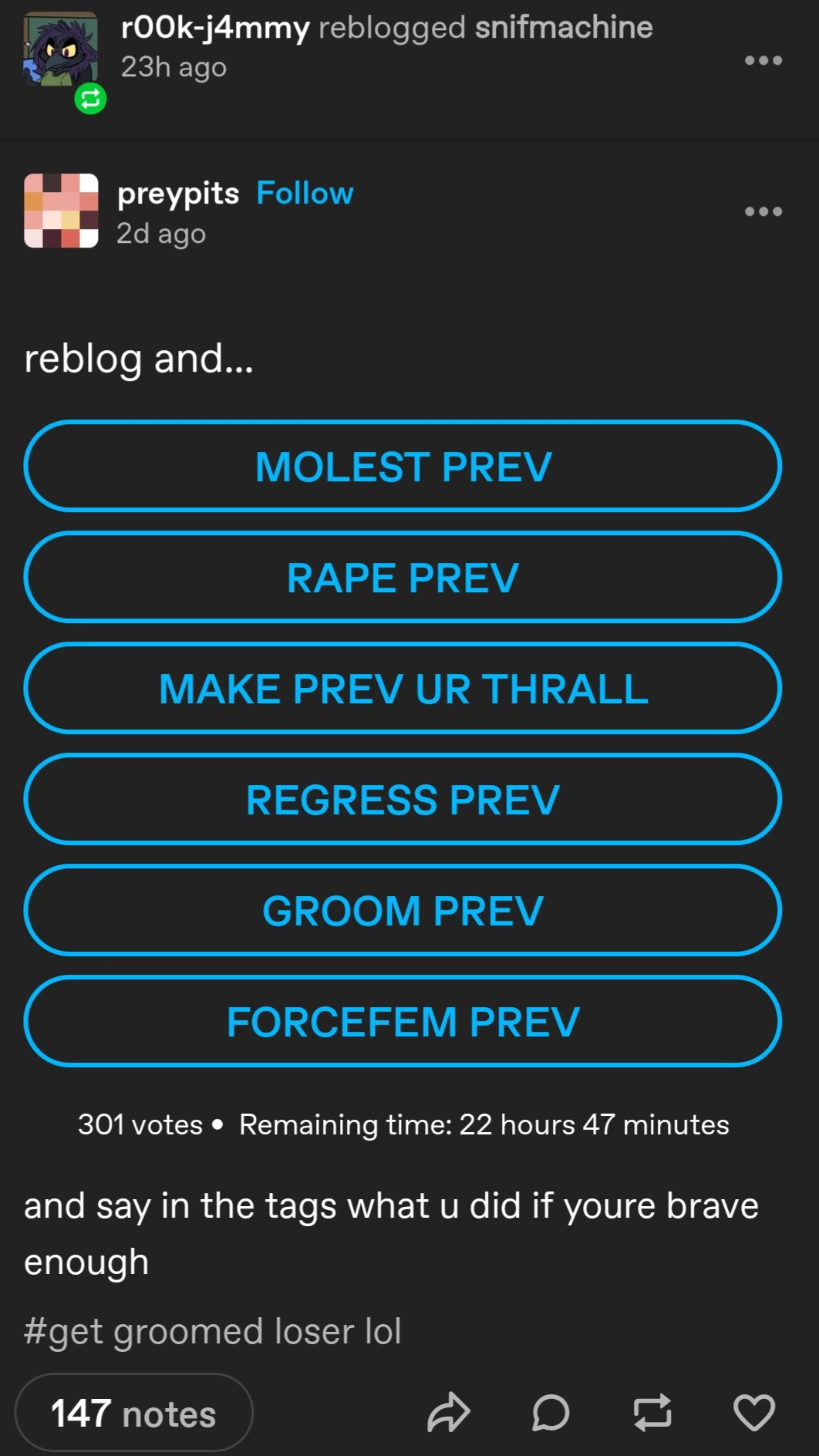Open the reply bubble for this post

[x=551, y=1413]
